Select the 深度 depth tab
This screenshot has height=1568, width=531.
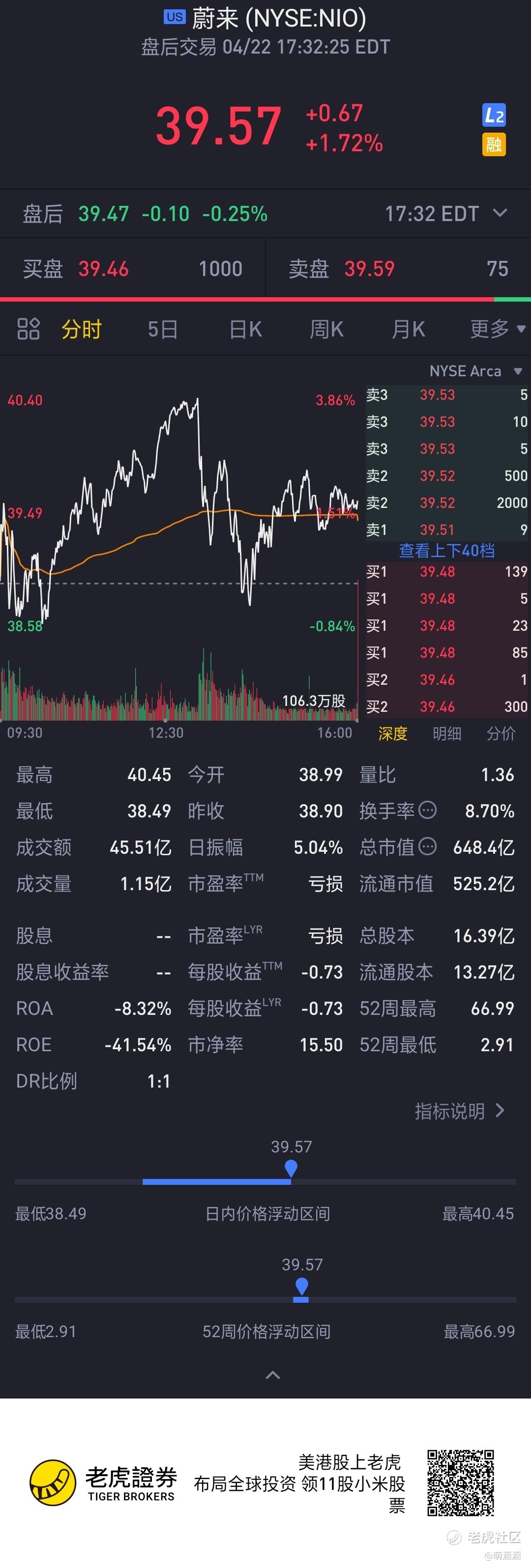click(x=393, y=733)
